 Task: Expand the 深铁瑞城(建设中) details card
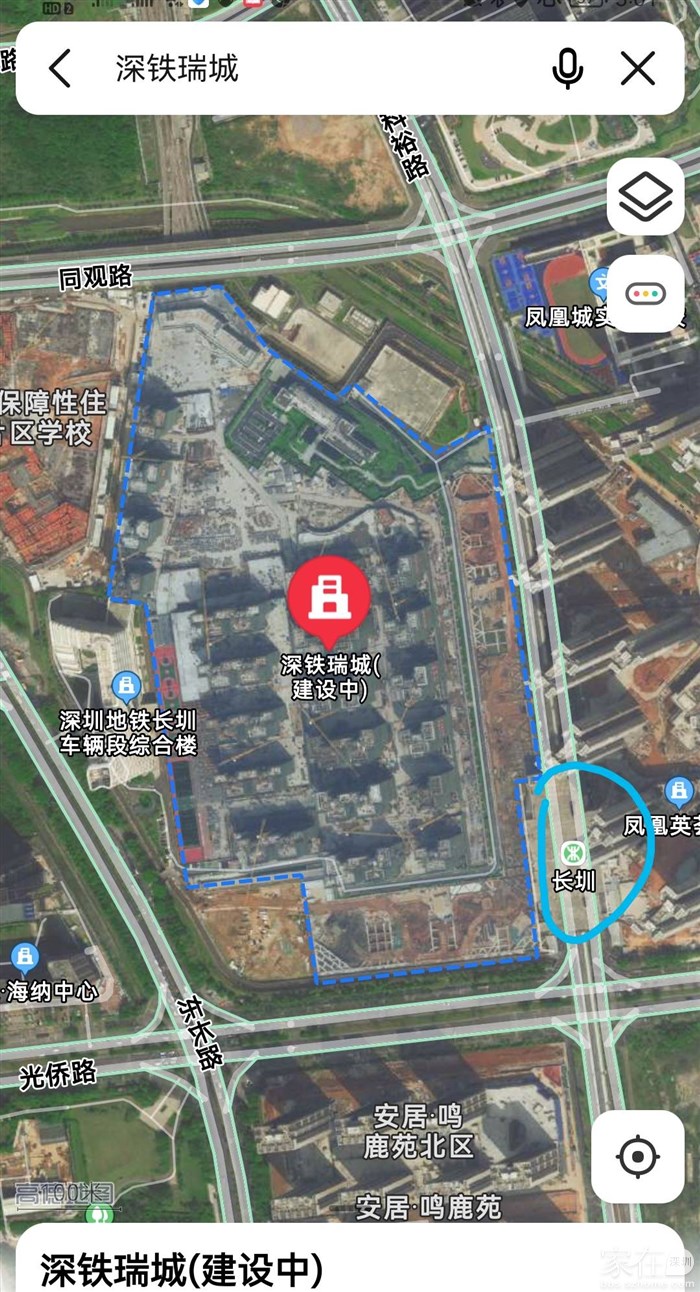350,1265
